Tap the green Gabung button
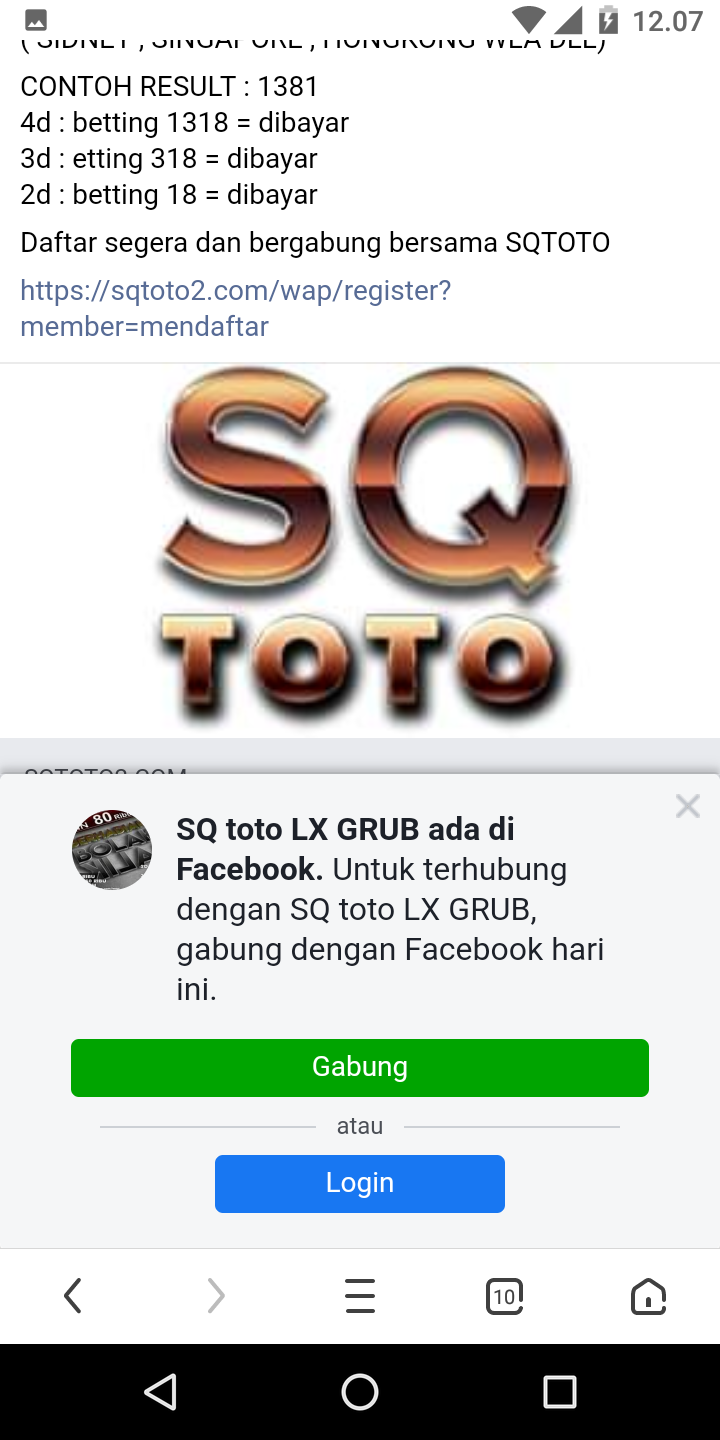The image size is (720, 1440). tap(360, 1067)
